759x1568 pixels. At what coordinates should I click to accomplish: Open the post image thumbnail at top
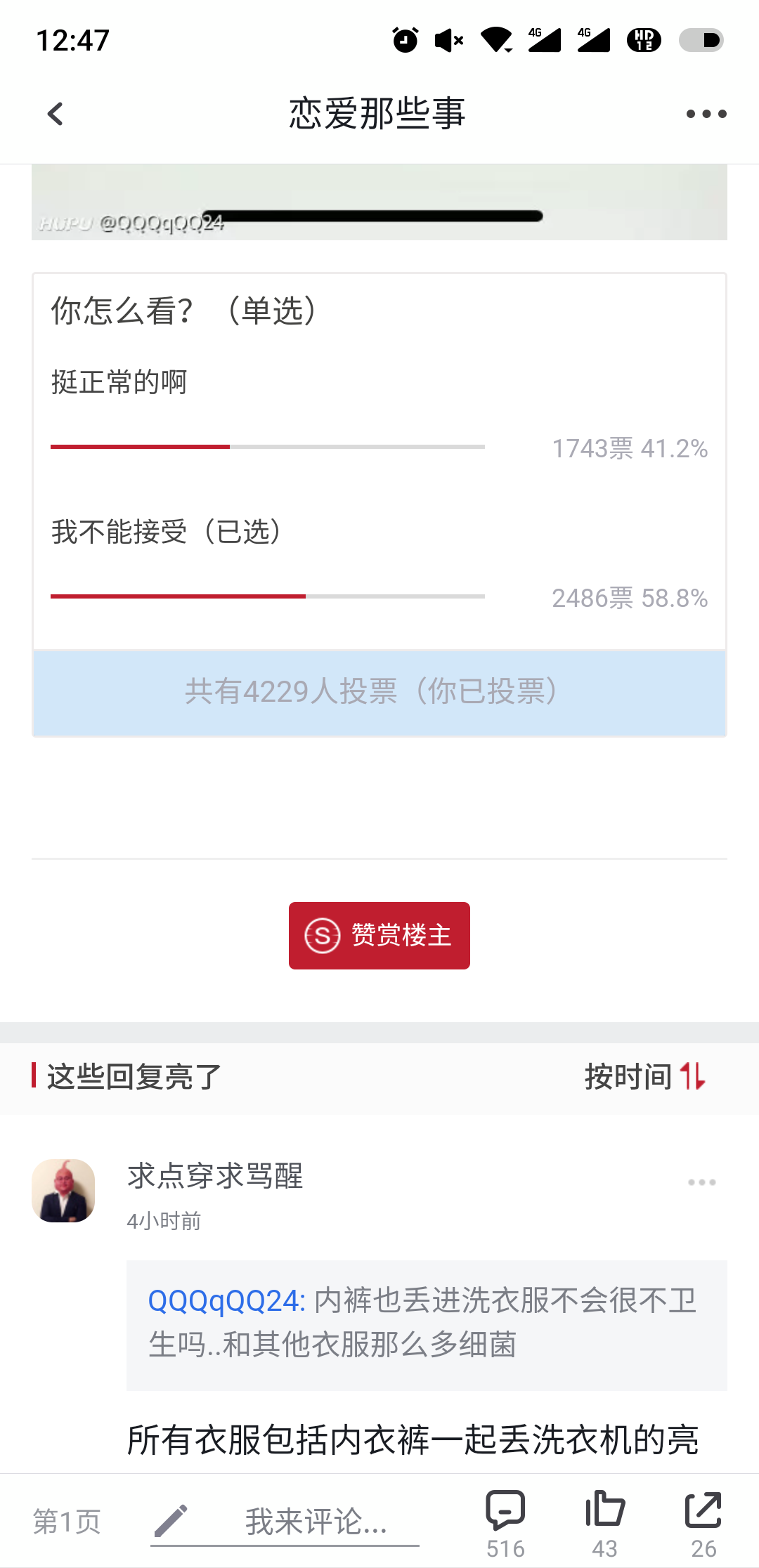tap(379, 202)
